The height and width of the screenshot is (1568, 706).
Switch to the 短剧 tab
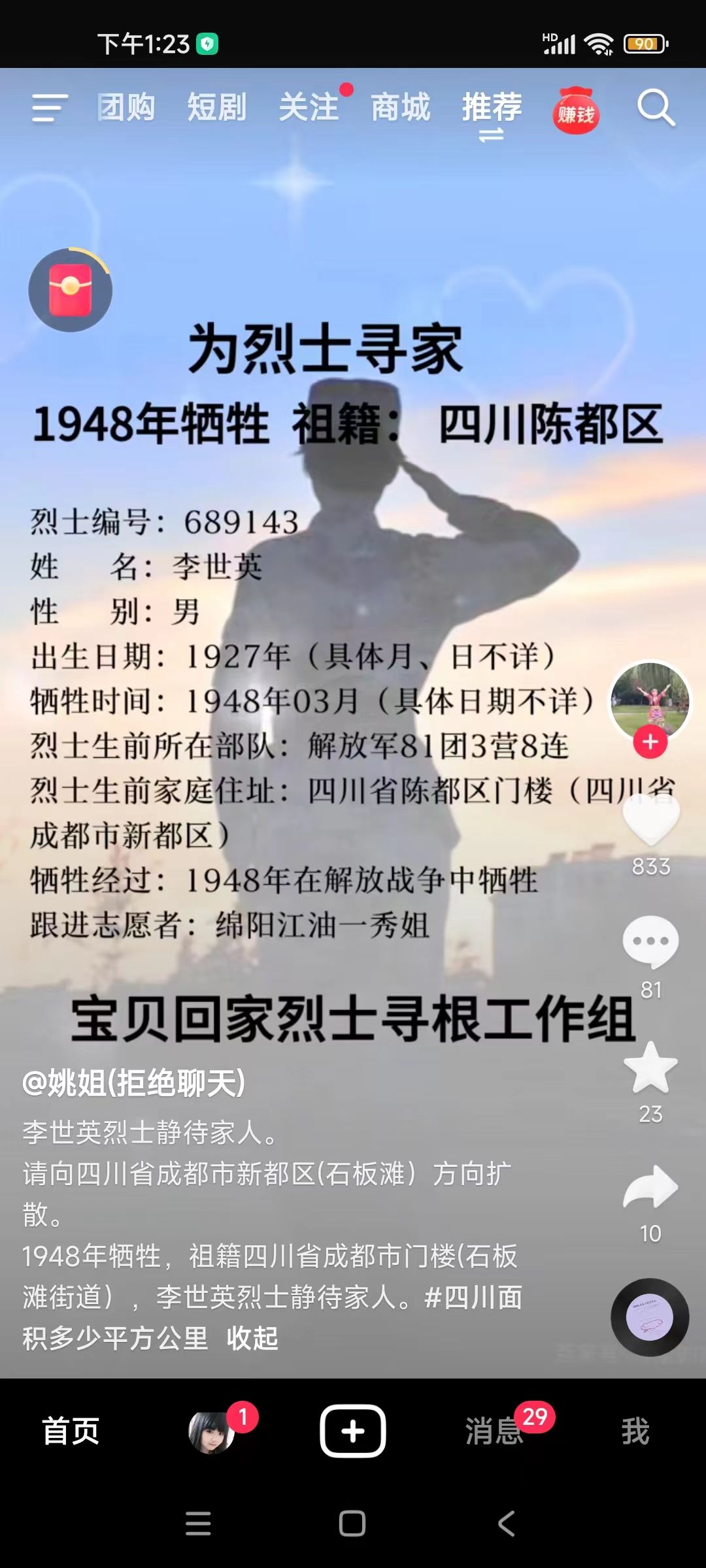click(x=217, y=108)
